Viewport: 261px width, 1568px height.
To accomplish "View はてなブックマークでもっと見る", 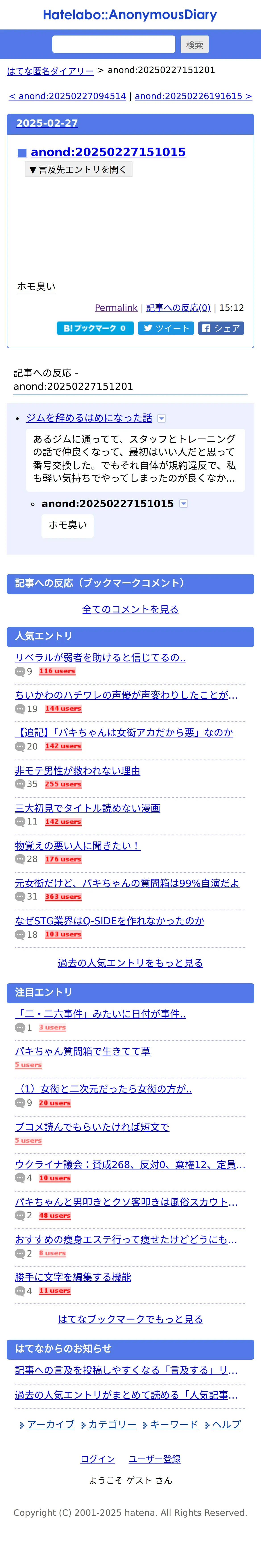I will [x=130, y=1319].
